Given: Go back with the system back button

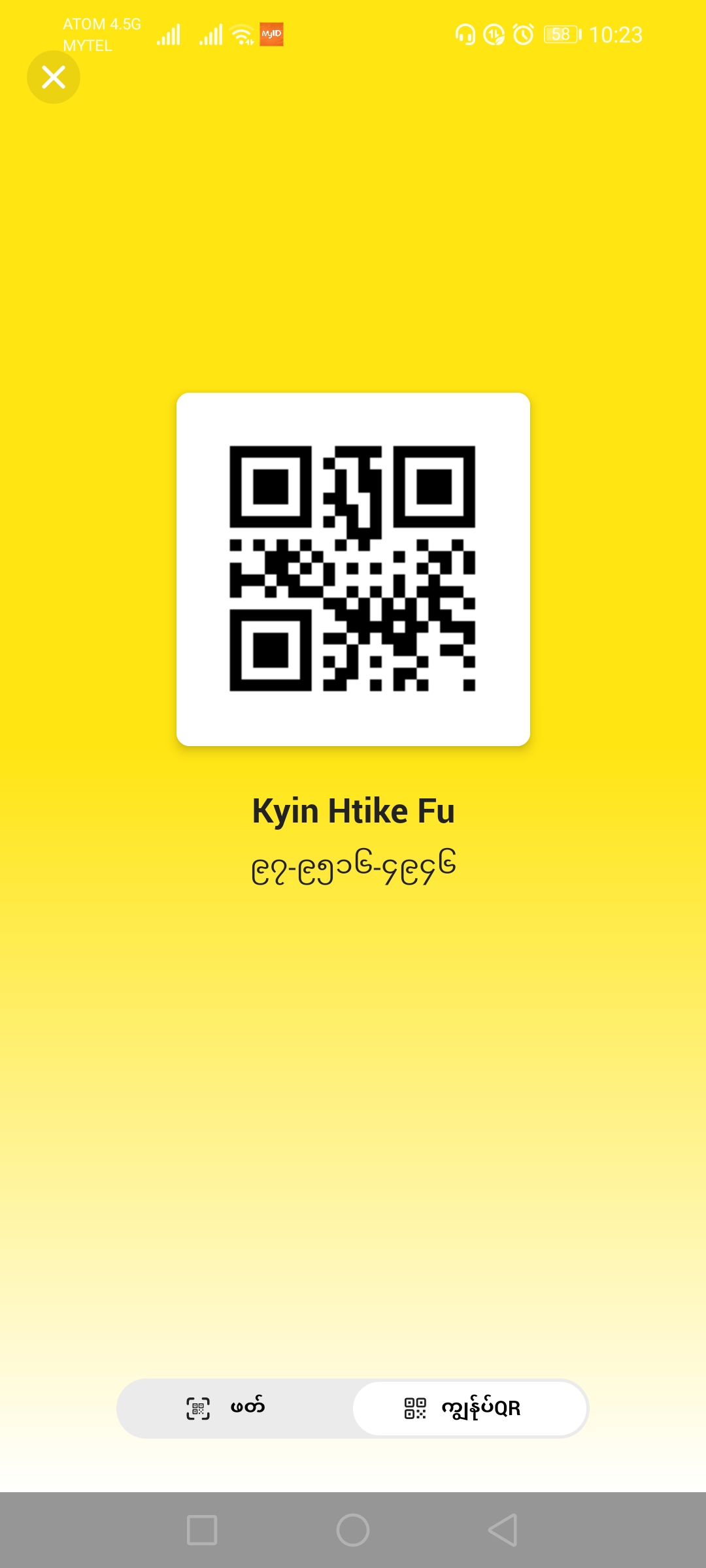Looking at the screenshot, I should click(x=503, y=1529).
